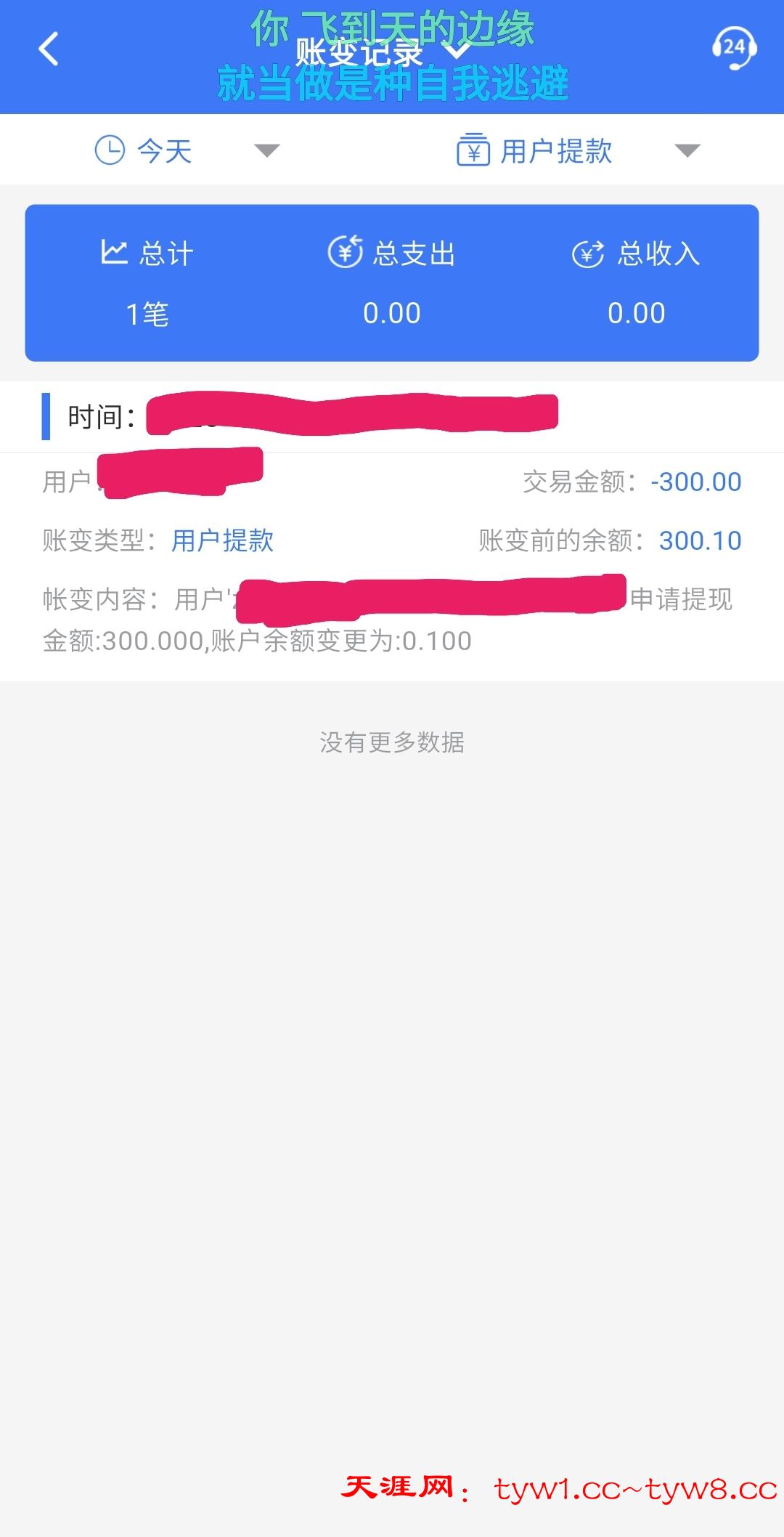Click the clock icon beside 今天

pos(110,150)
